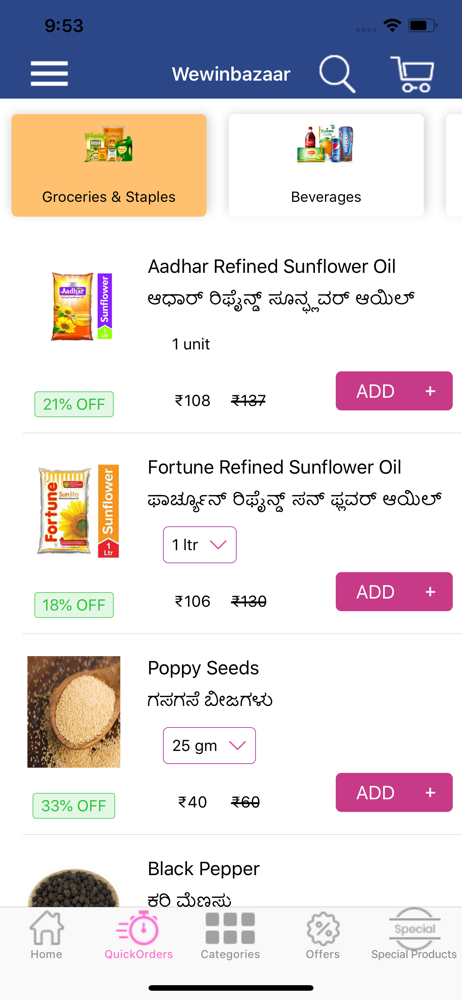Switch to the Categories tab
Screen dimensions: 462x1000
[230, 936]
